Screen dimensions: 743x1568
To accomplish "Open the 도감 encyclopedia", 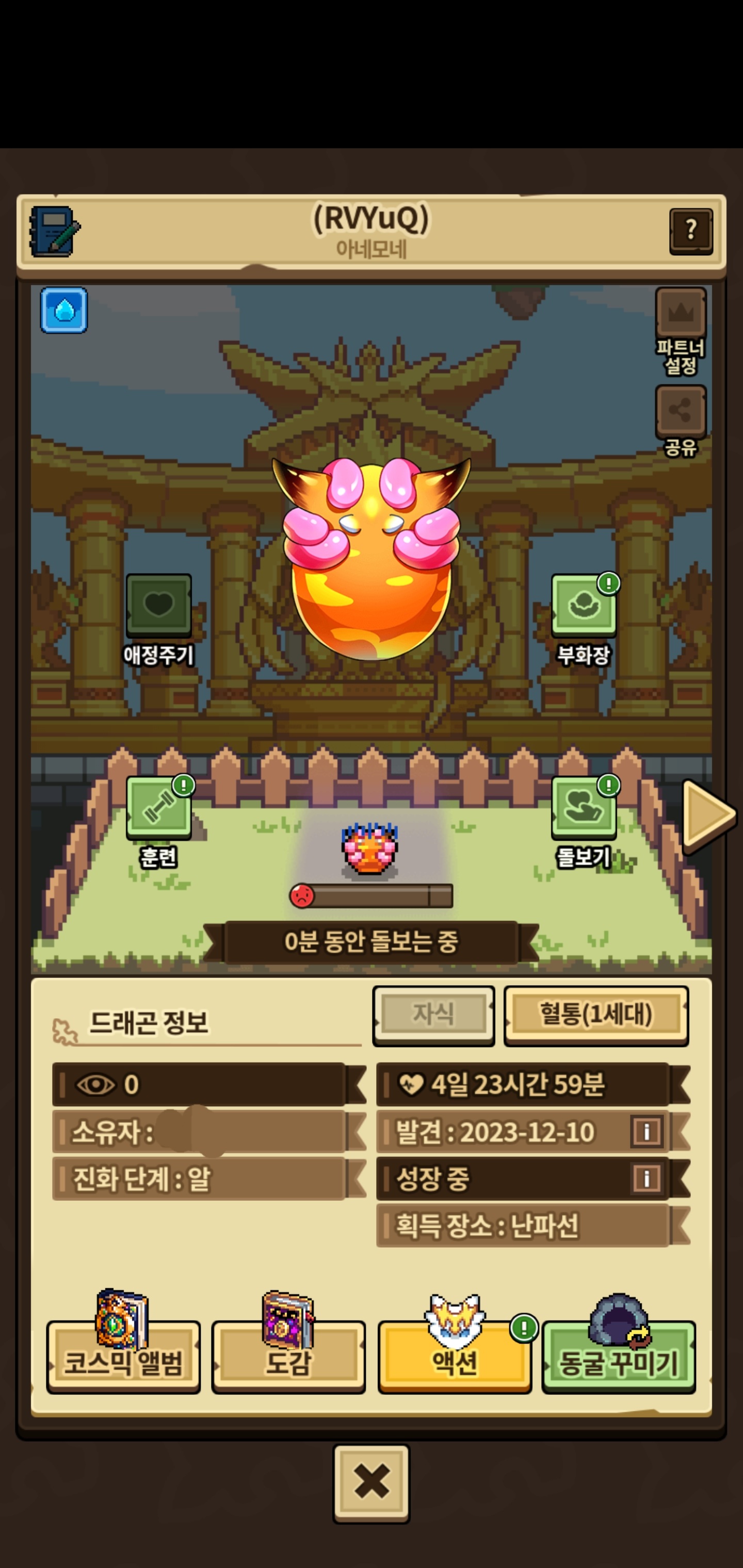I will [x=288, y=1348].
